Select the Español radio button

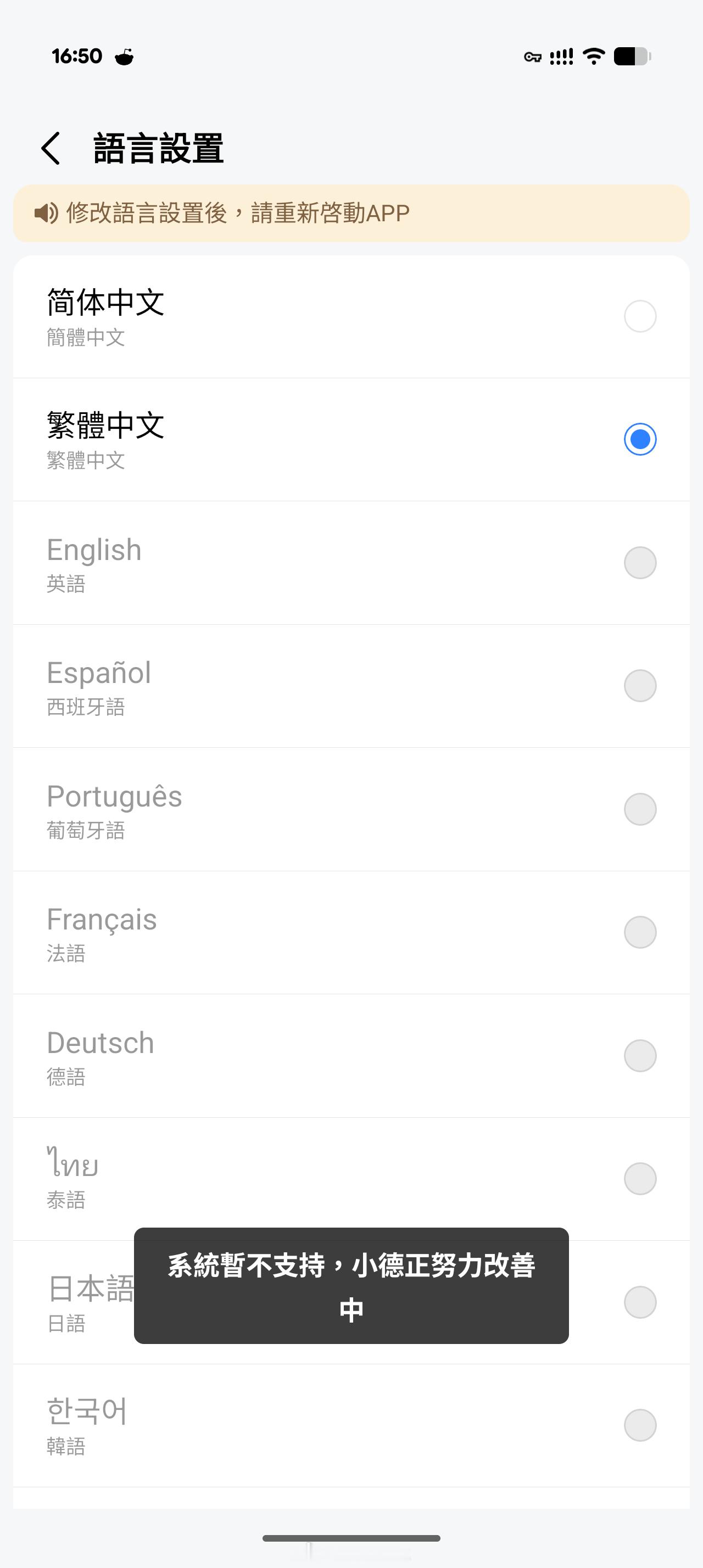tap(639, 685)
